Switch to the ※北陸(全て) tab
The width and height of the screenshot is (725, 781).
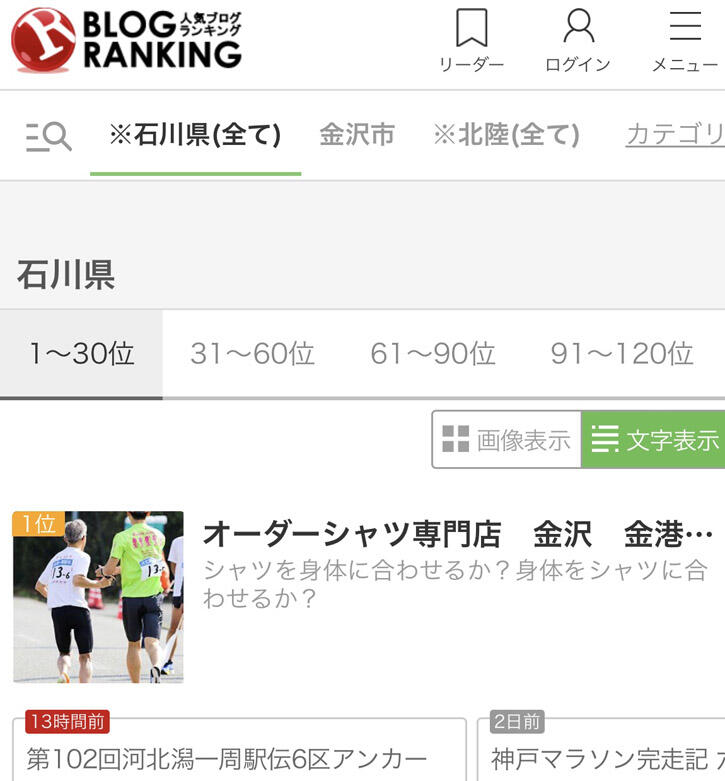(506, 135)
